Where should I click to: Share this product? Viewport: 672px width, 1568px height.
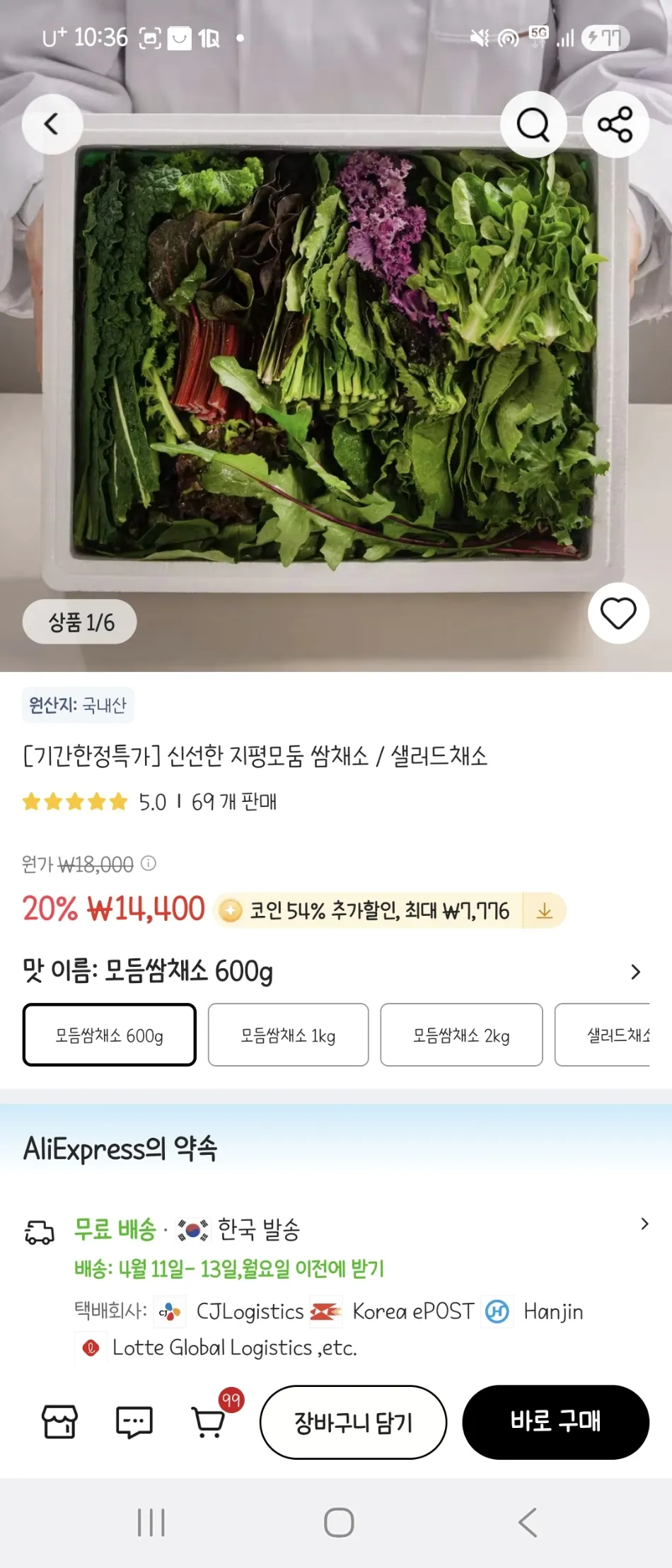(x=615, y=124)
